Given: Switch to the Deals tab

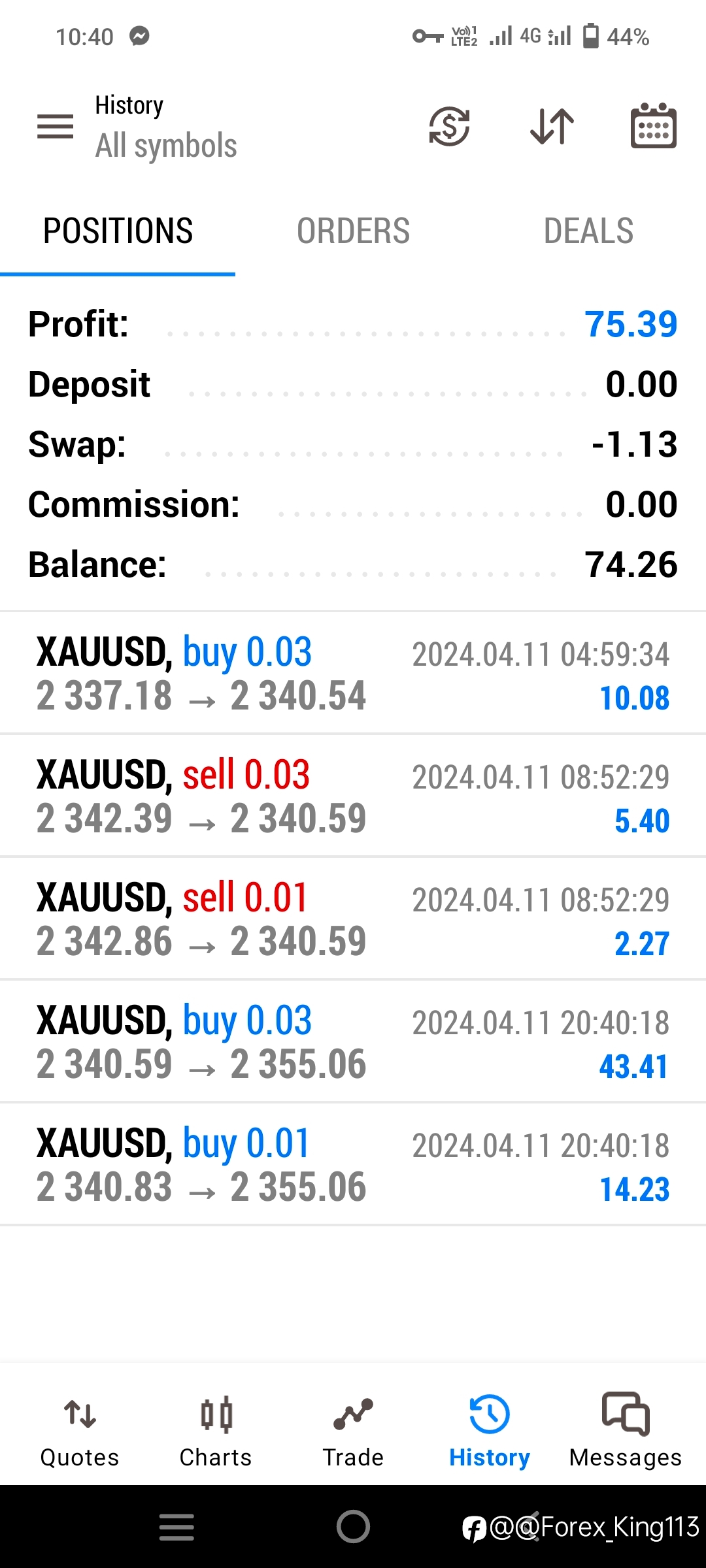Looking at the screenshot, I should pyautogui.click(x=588, y=231).
